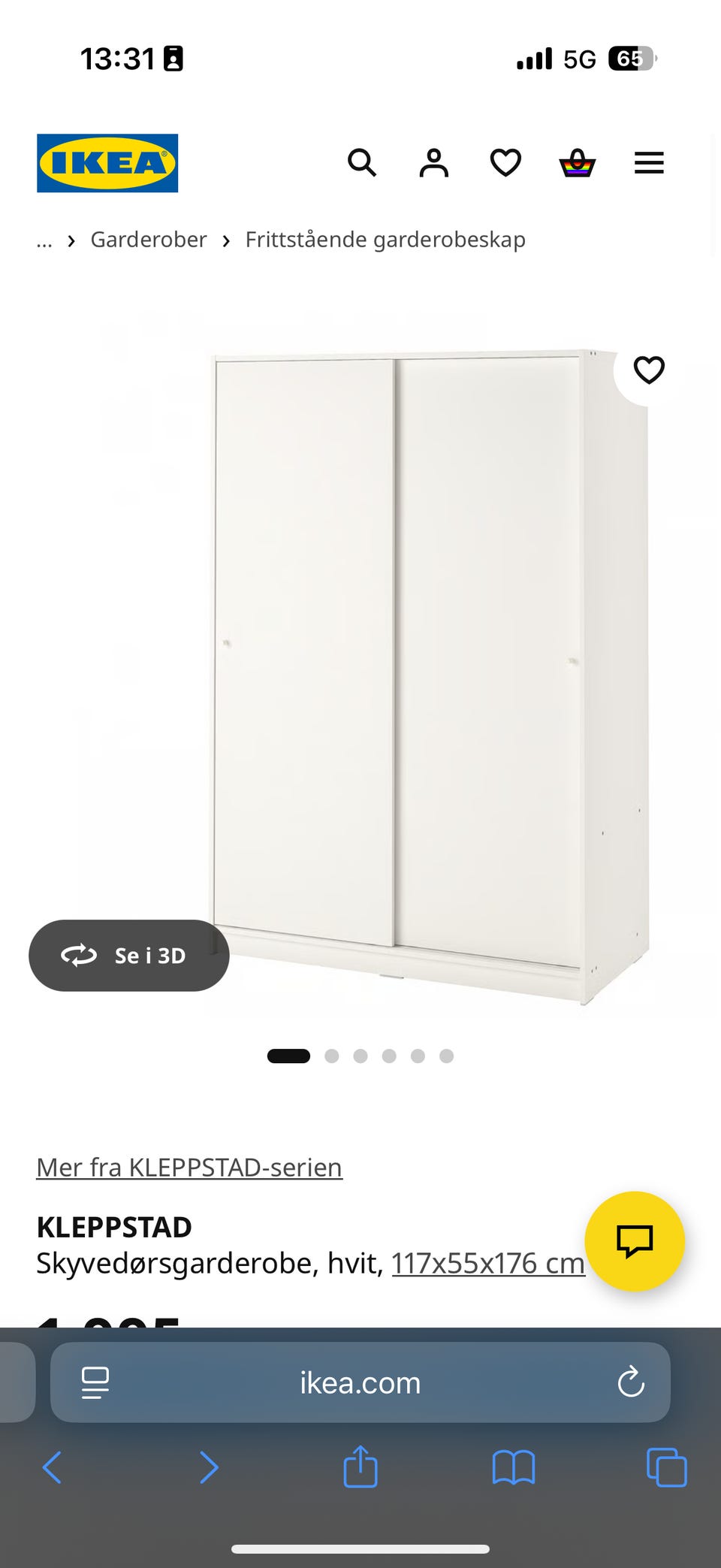Open the IKEA search icon
This screenshot has height=1568, width=721.
(x=362, y=162)
